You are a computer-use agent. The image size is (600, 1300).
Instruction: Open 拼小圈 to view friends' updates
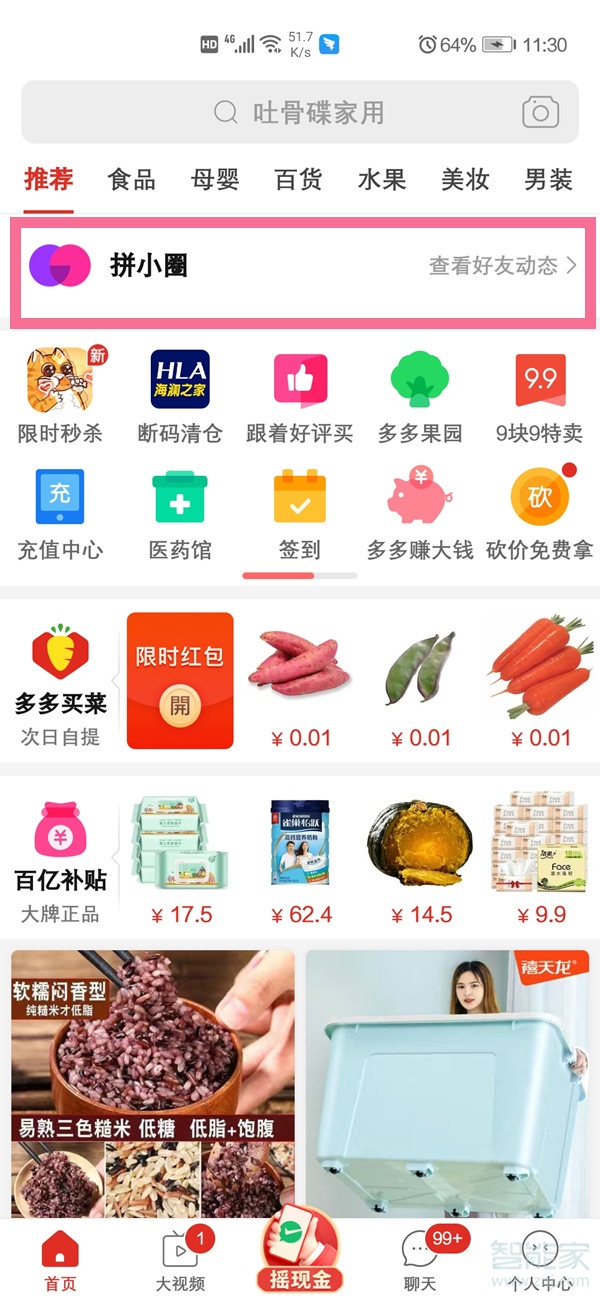(x=300, y=266)
